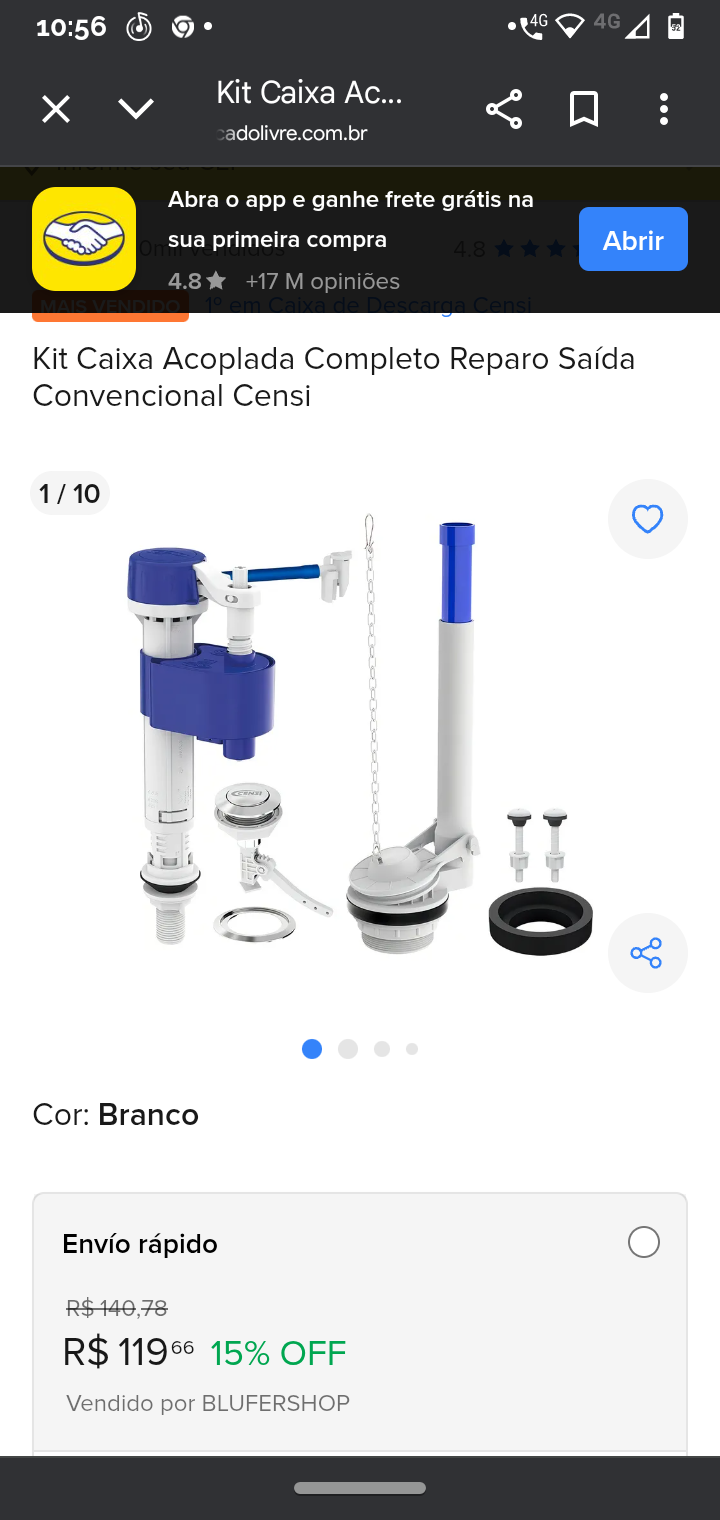Tap Abrir to open the Mercado Livre app

click(633, 240)
